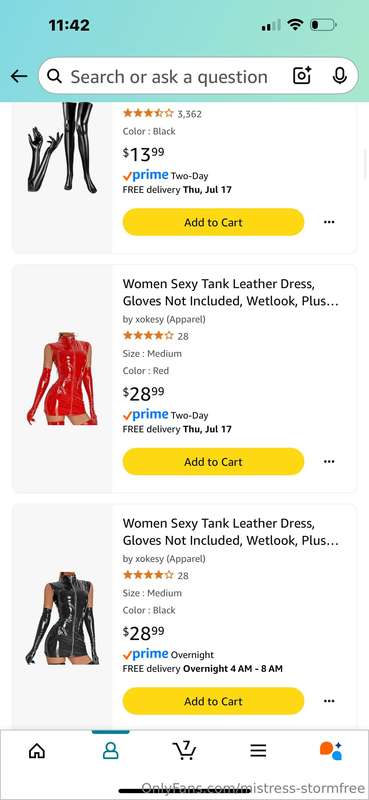Start voice search with the microphone
Viewport: 369px width, 800px height.
pyautogui.click(x=339, y=76)
